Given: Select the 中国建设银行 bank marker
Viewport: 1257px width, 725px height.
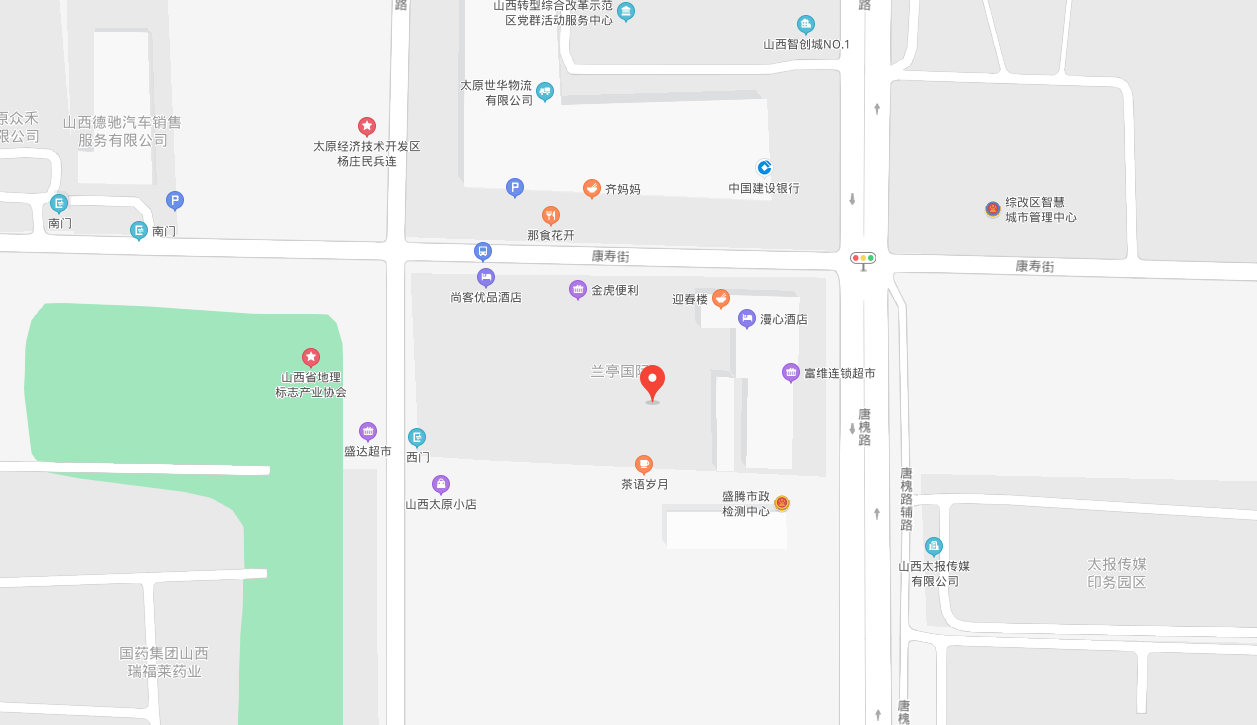Looking at the screenshot, I should (x=763, y=167).
